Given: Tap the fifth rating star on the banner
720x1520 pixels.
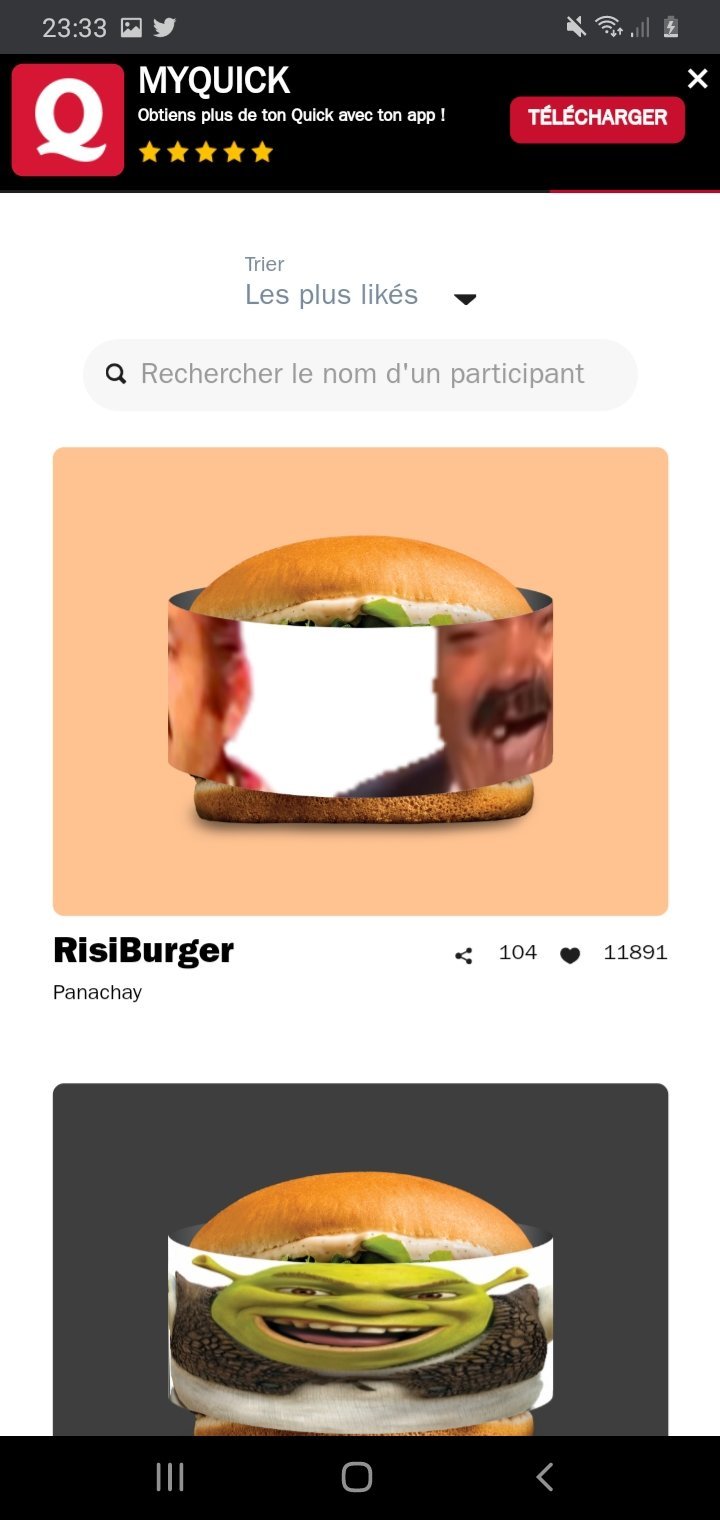Looking at the screenshot, I should pos(261,152).
